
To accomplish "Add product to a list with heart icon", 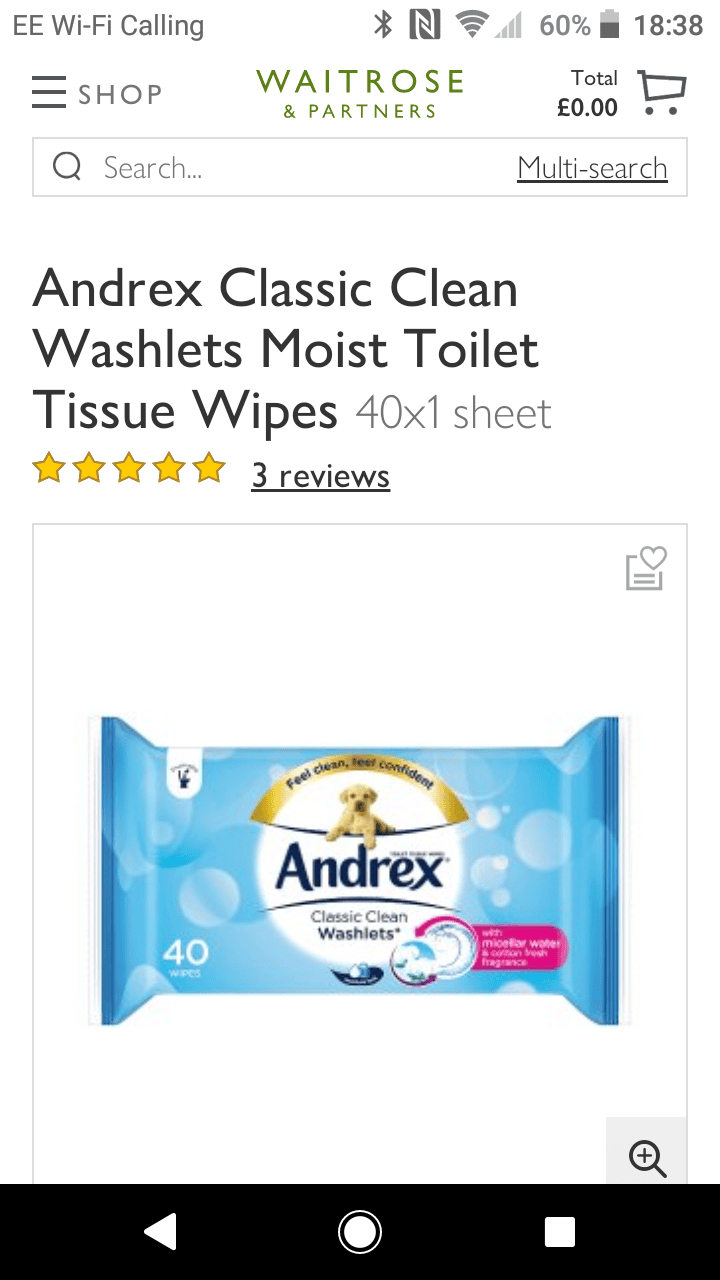I will tap(645, 568).
